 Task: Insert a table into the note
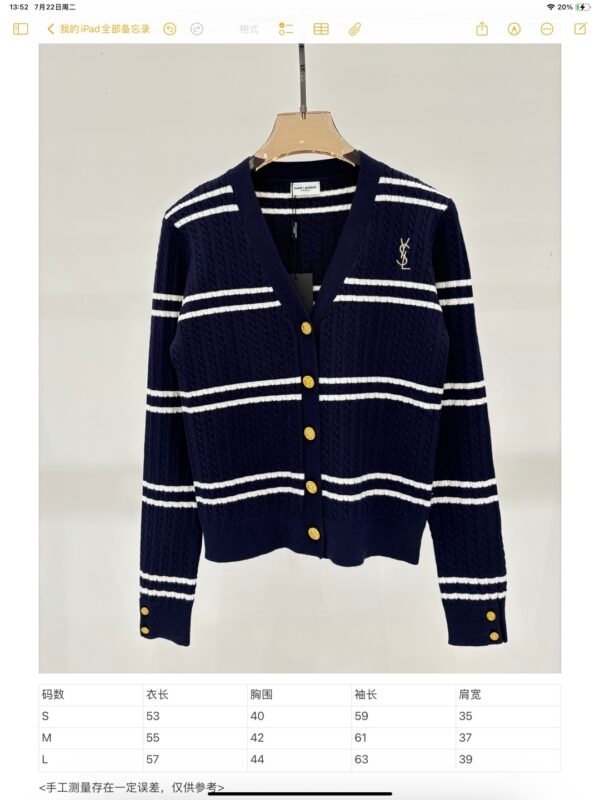320,29
